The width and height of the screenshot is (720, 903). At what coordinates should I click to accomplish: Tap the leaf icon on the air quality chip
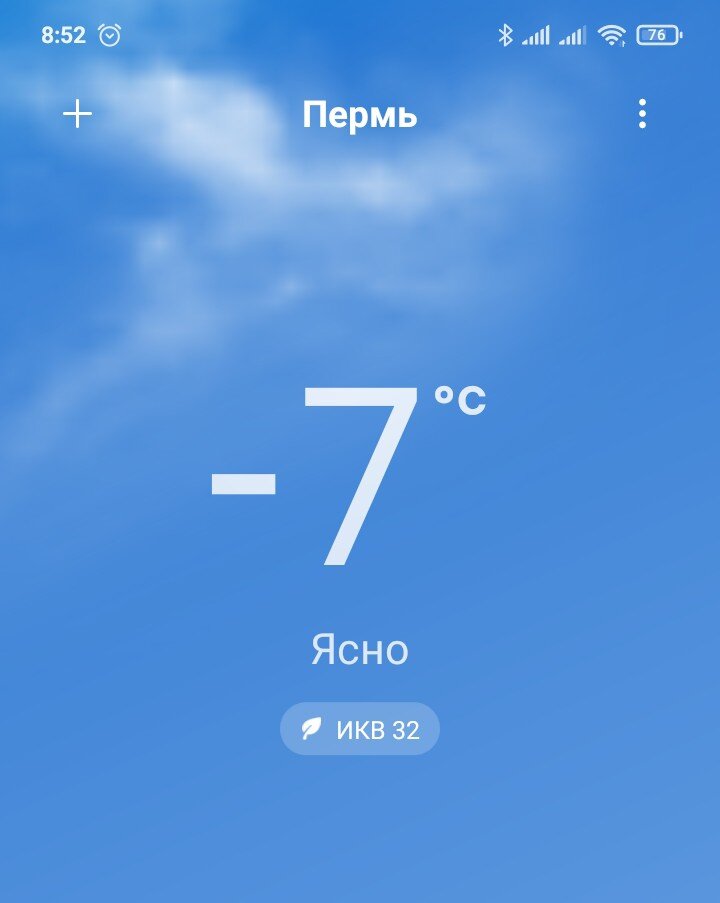pos(314,729)
